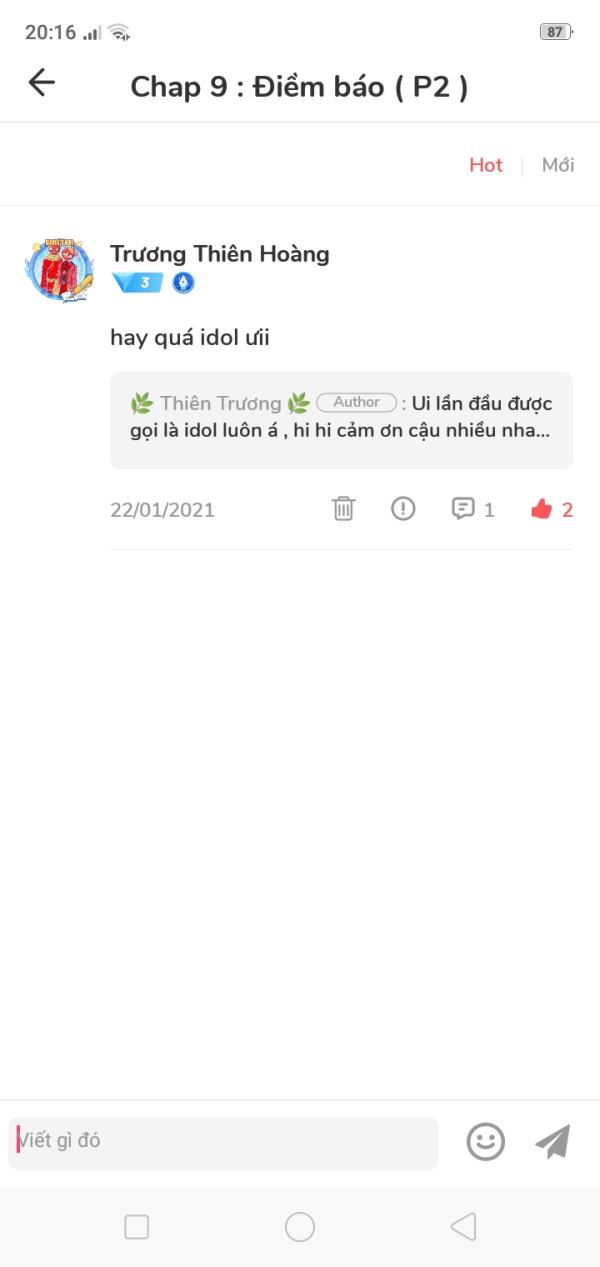Report the comment with the exclamation icon
This screenshot has height=1267, width=600.
click(x=403, y=509)
